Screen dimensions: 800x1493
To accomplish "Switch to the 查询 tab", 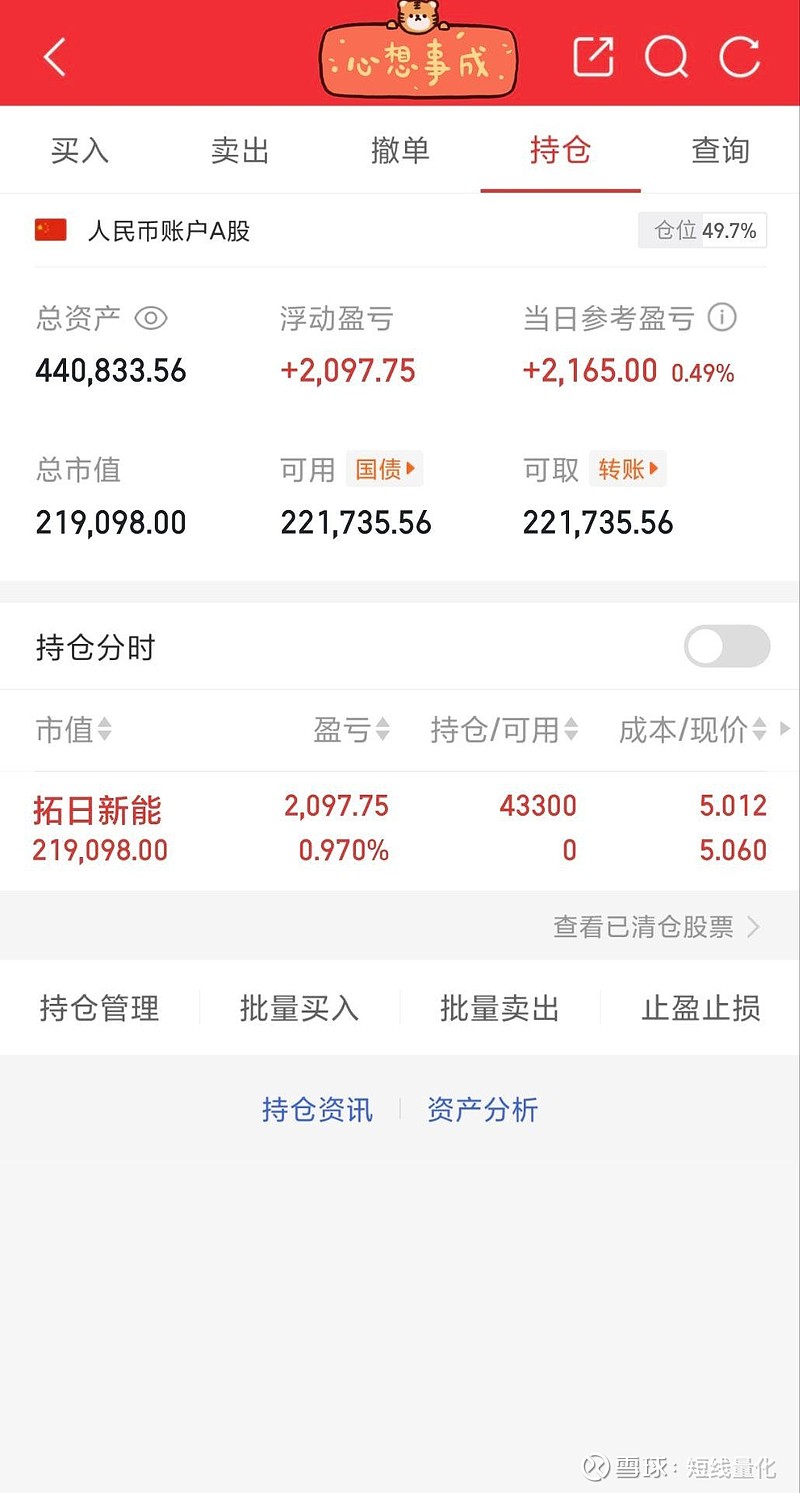I will 720,151.
